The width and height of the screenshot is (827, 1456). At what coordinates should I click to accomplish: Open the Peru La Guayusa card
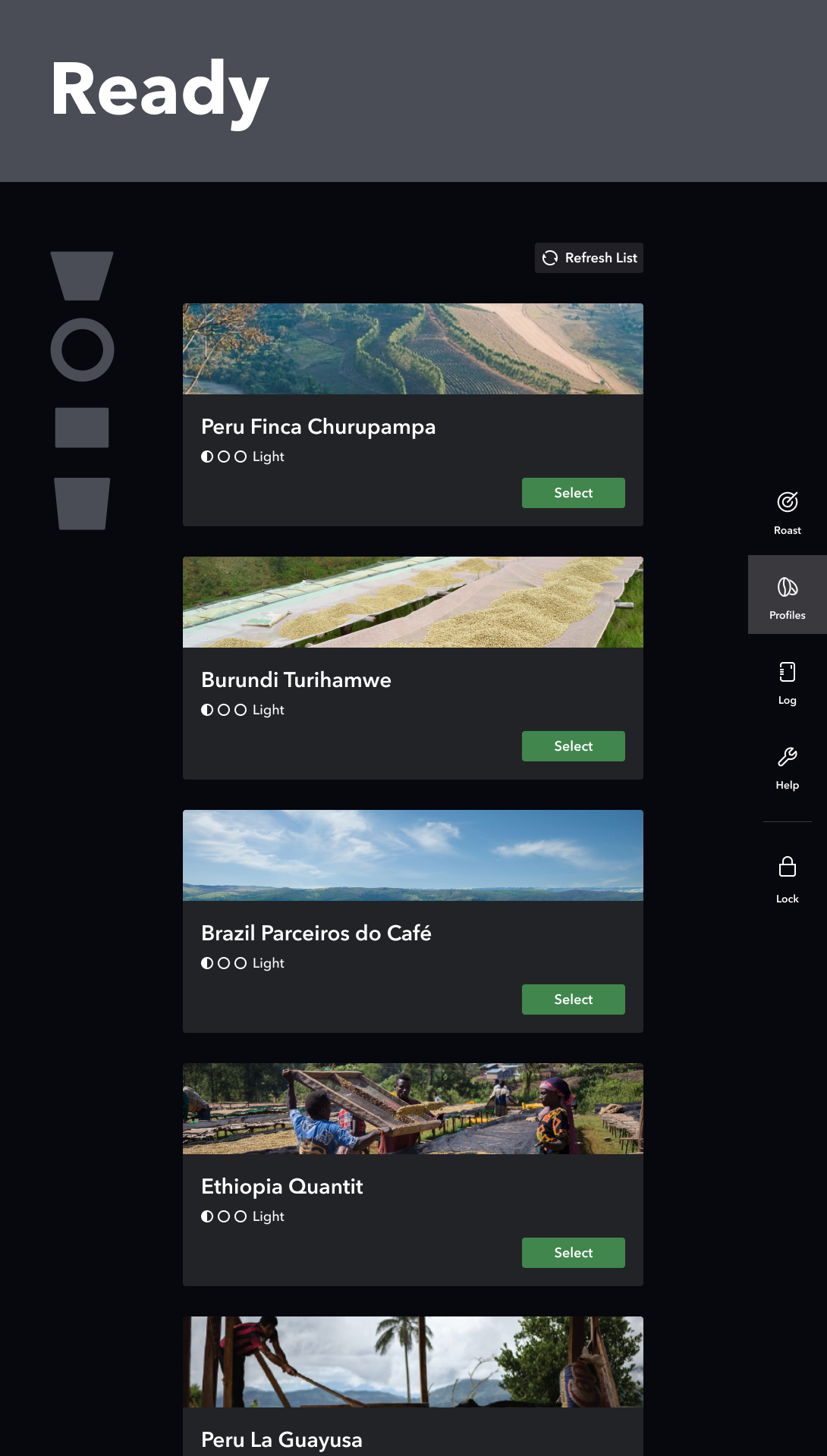tap(412, 1388)
